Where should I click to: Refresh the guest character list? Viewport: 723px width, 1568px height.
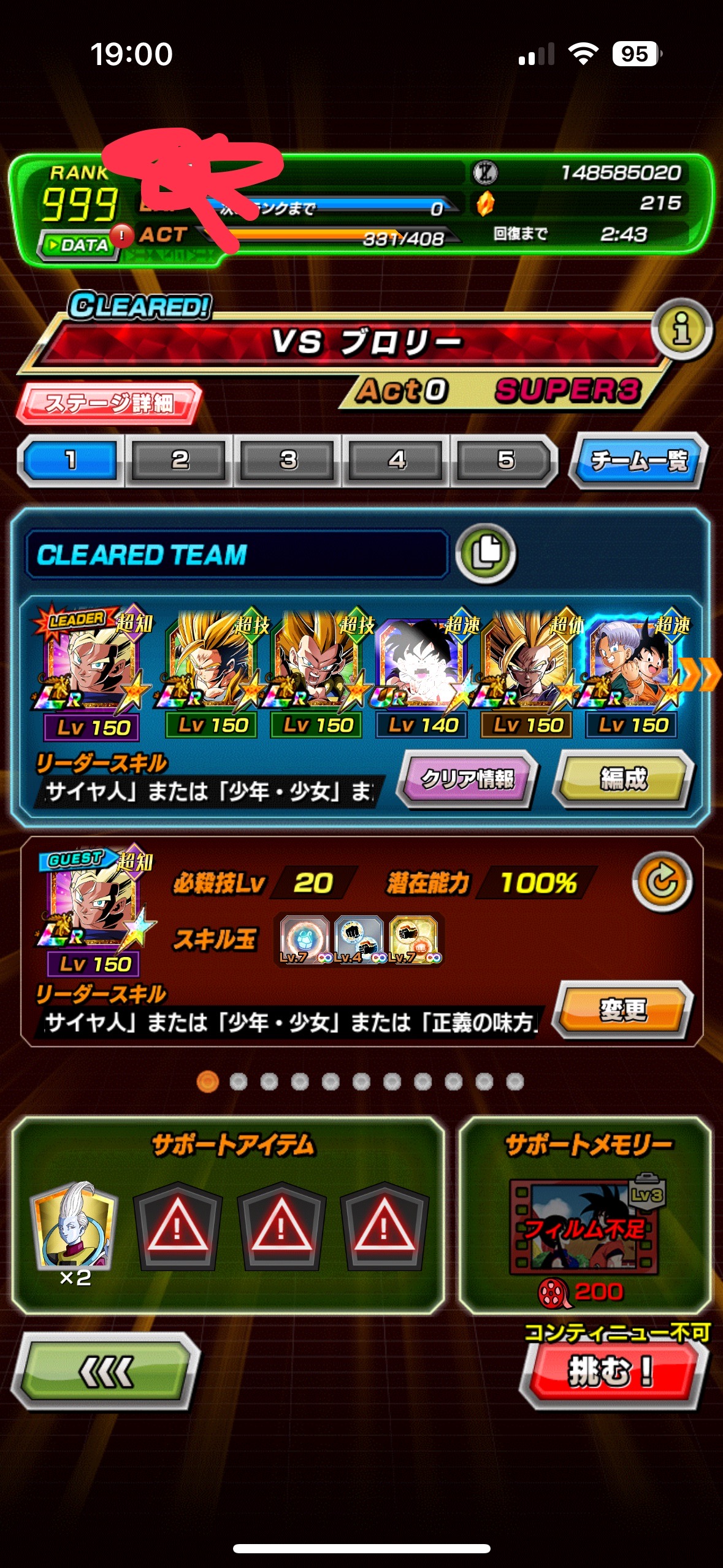[x=662, y=882]
